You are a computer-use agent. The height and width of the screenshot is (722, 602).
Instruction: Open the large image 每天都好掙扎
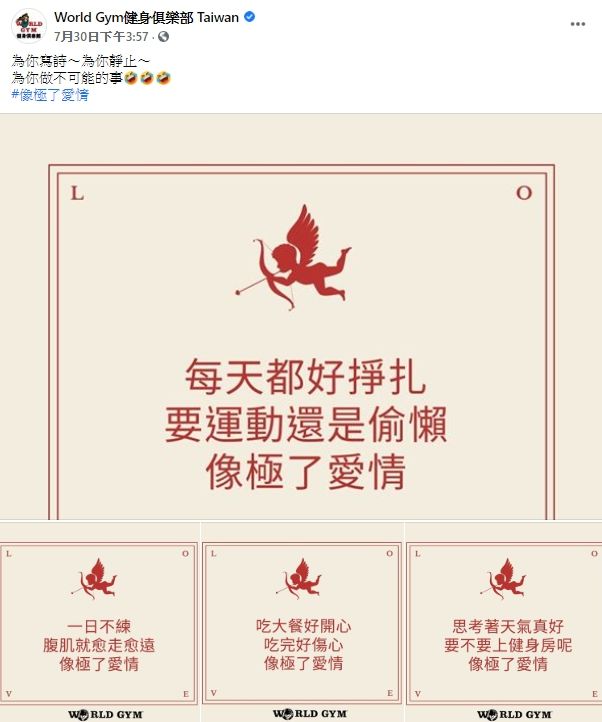pyautogui.click(x=301, y=330)
